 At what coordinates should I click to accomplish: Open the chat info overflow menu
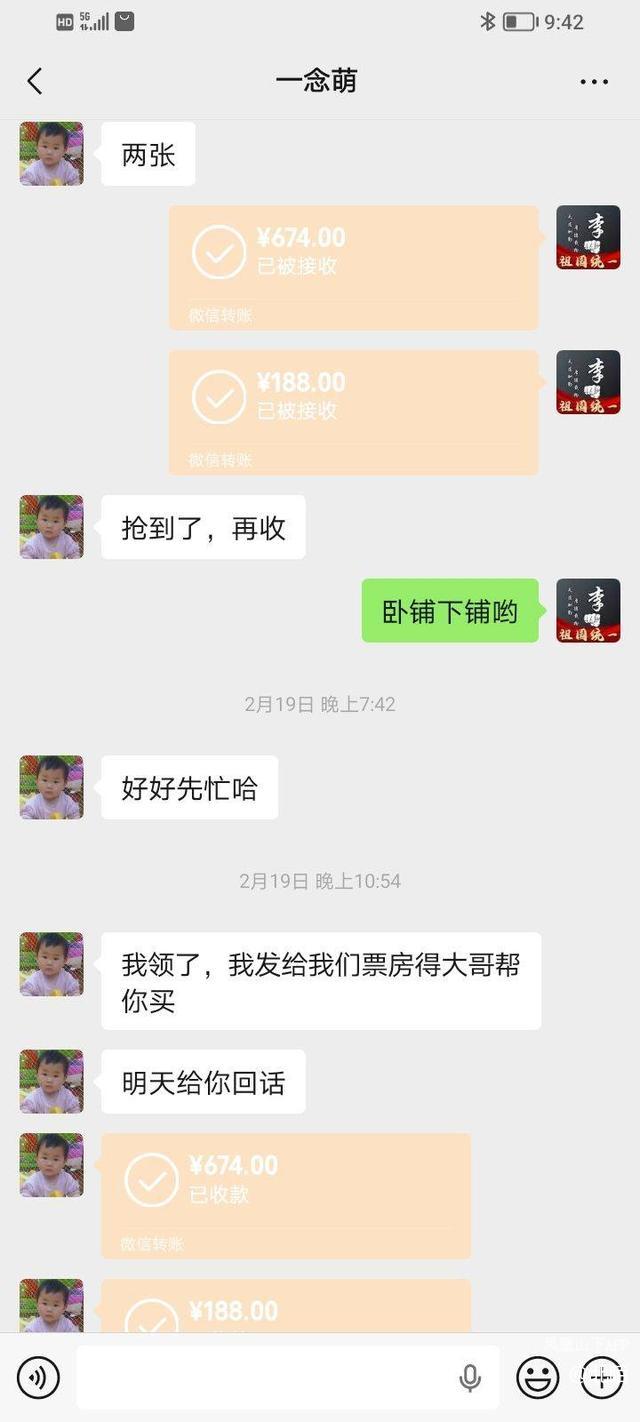(x=594, y=82)
